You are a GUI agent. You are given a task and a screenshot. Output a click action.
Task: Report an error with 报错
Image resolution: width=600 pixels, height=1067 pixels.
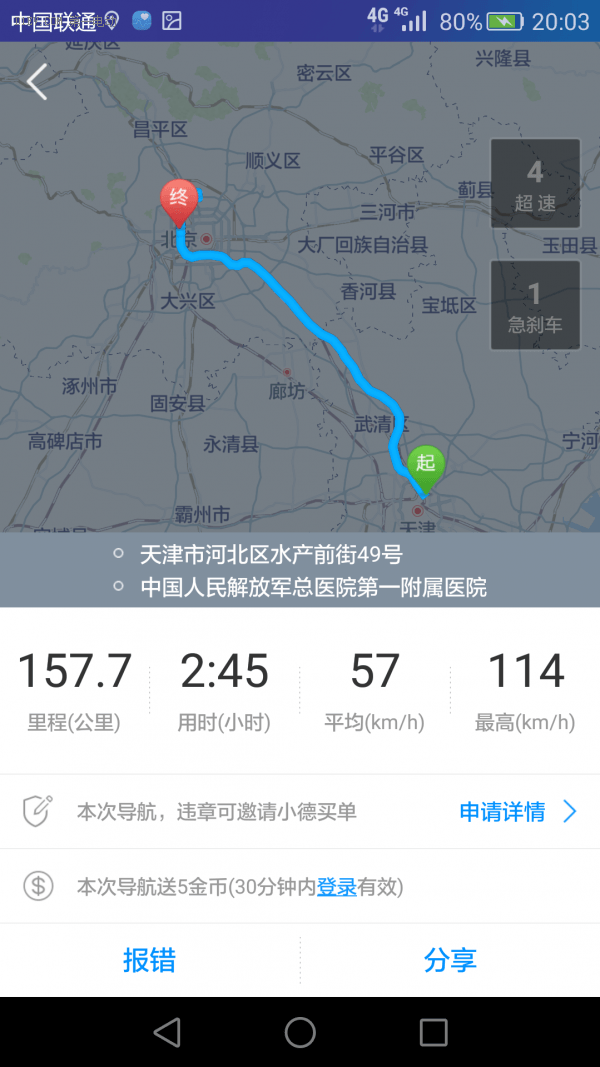point(150,959)
